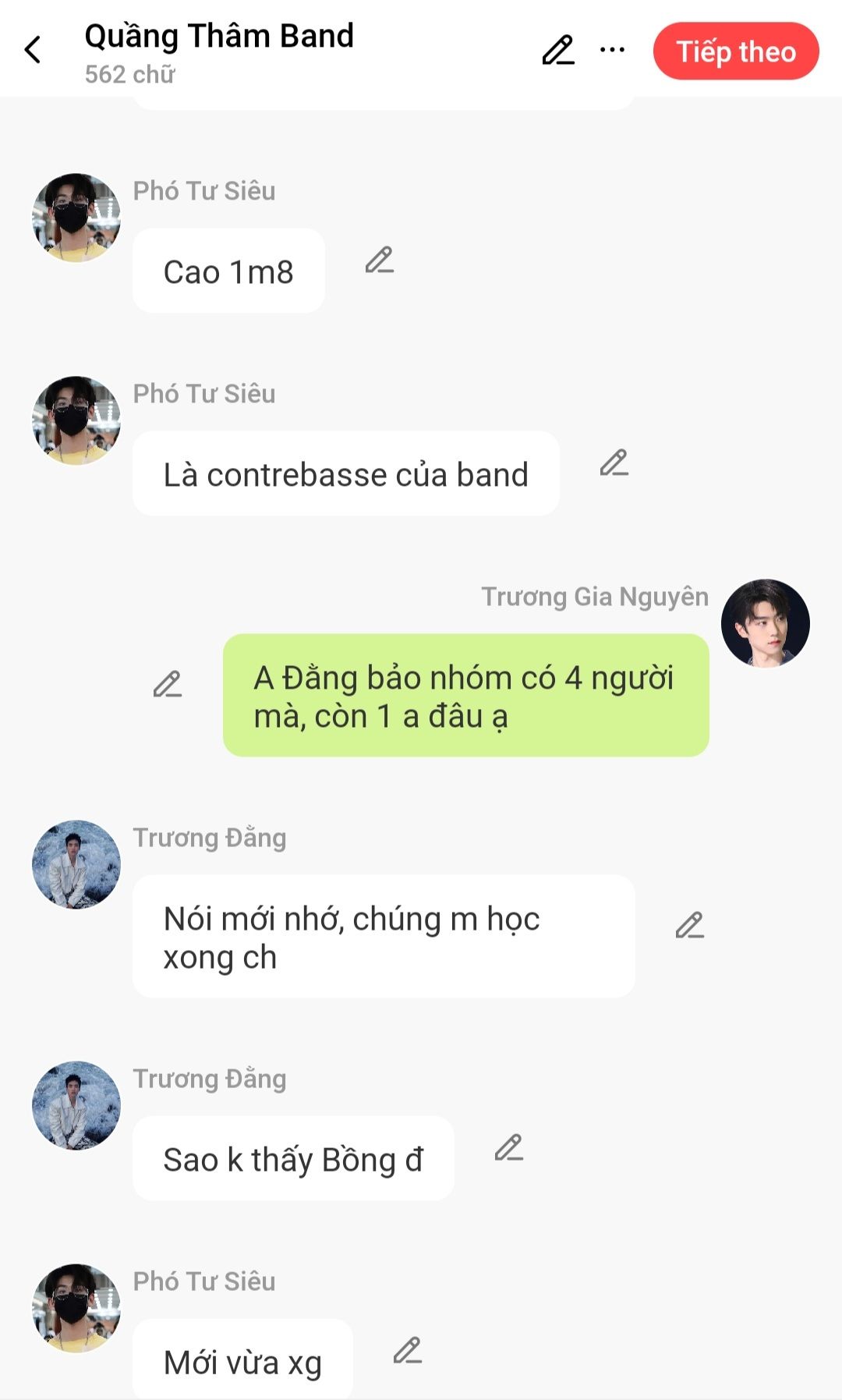The width and height of the screenshot is (842, 1400).
Task: Edit the Quầng Thâm Band title
Action: pyautogui.click(x=557, y=51)
